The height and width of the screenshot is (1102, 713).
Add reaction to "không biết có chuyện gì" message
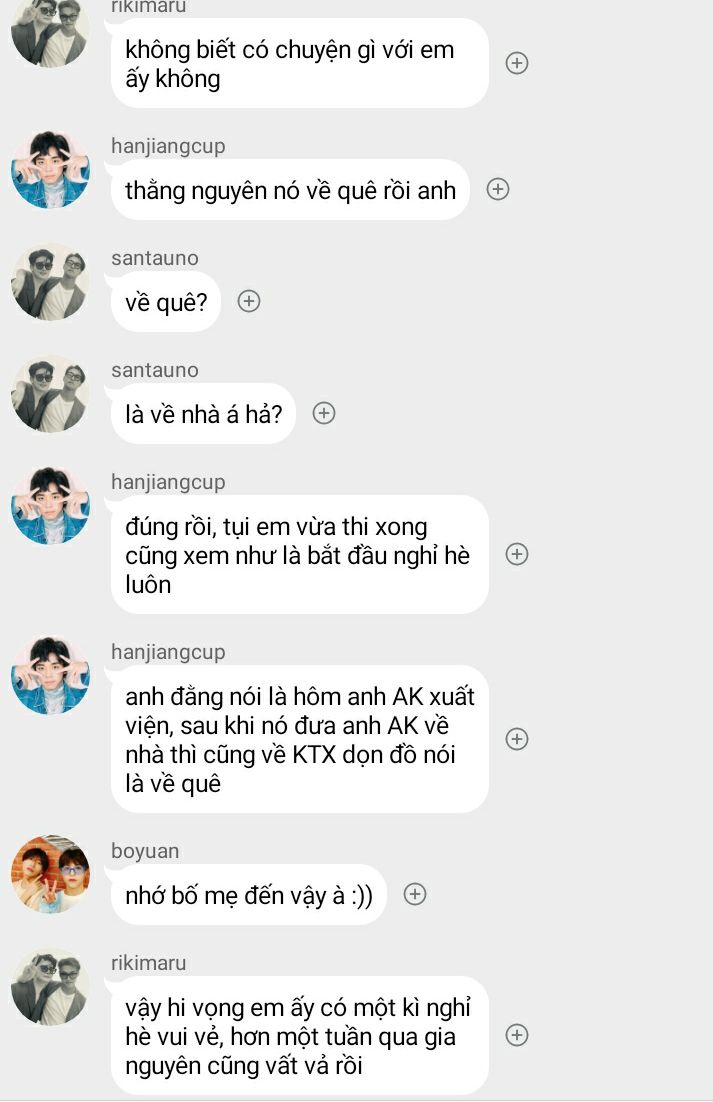click(x=517, y=63)
